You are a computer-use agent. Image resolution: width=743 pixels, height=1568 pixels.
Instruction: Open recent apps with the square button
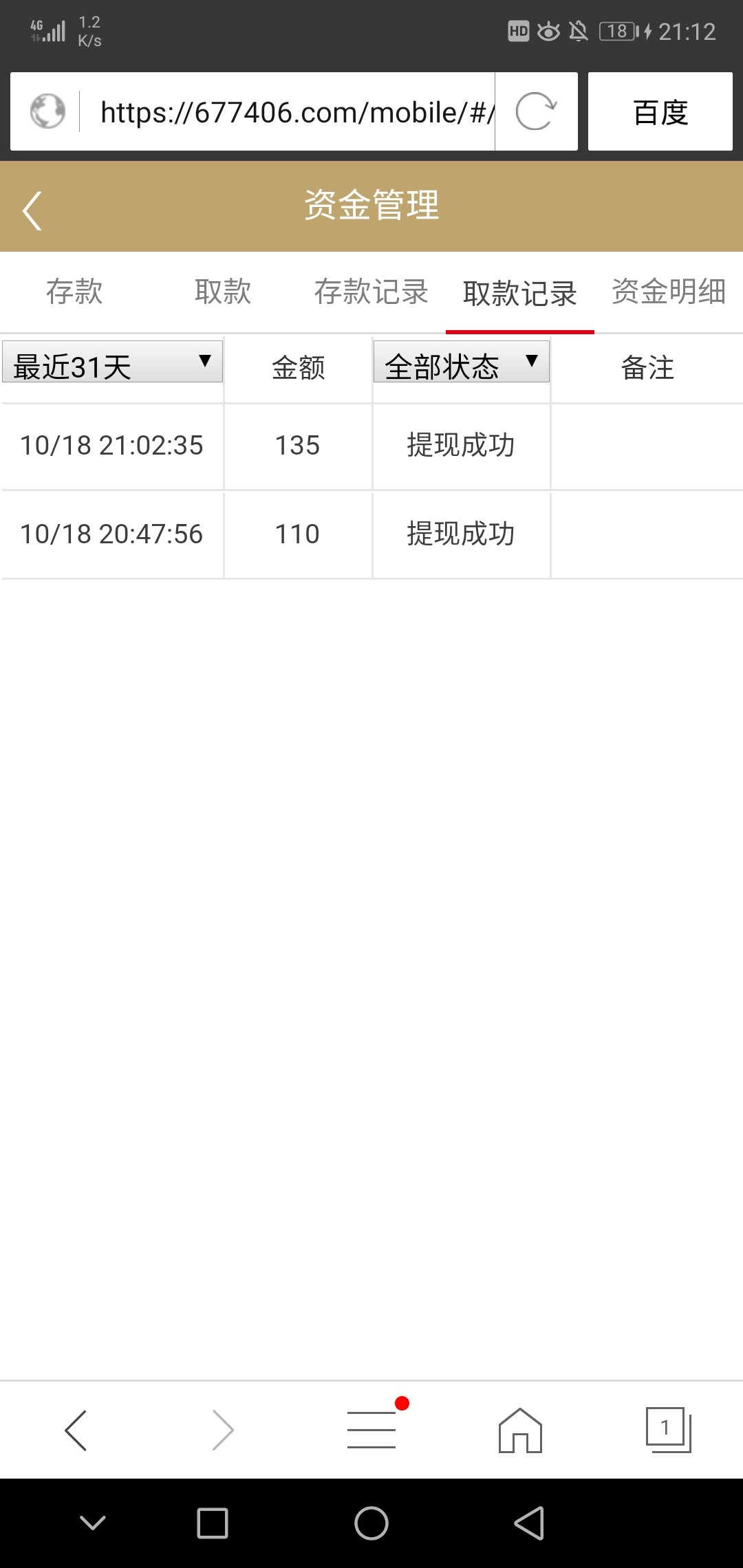pyautogui.click(x=213, y=1523)
